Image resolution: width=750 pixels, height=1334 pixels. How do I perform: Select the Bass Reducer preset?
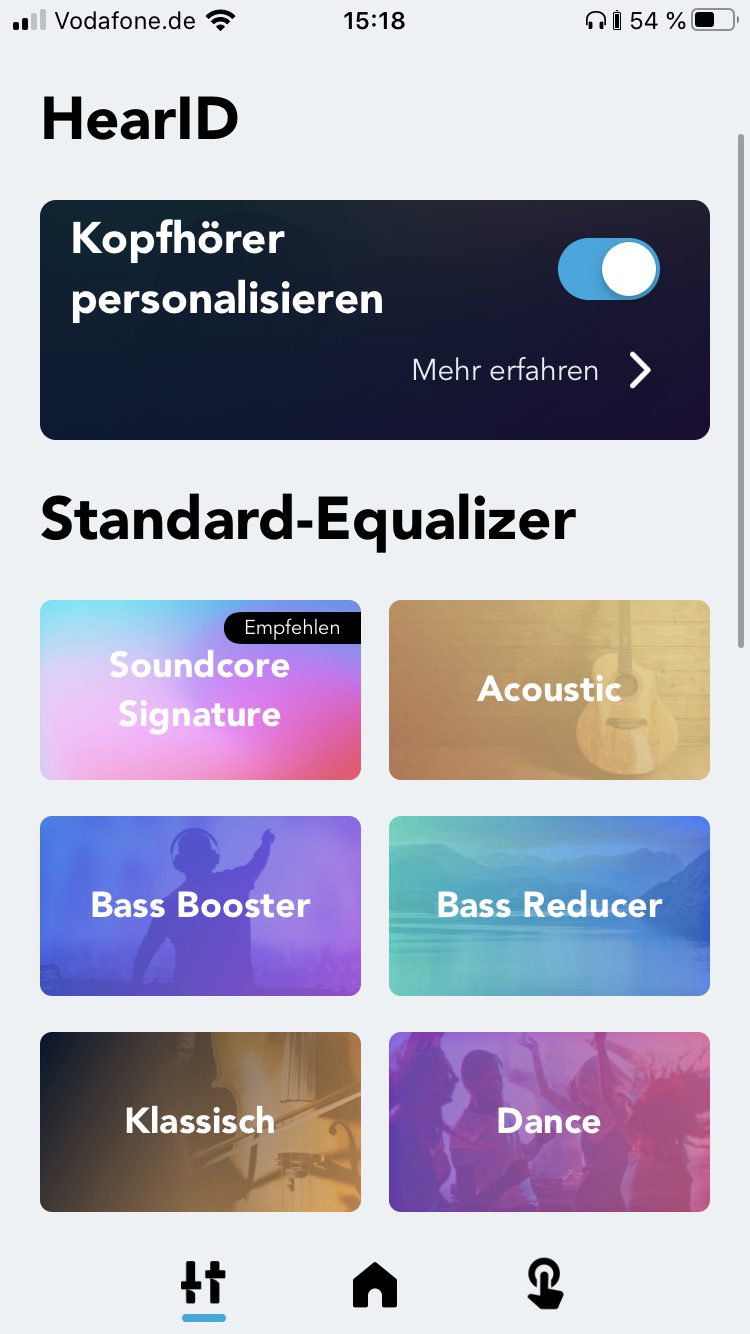click(549, 906)
